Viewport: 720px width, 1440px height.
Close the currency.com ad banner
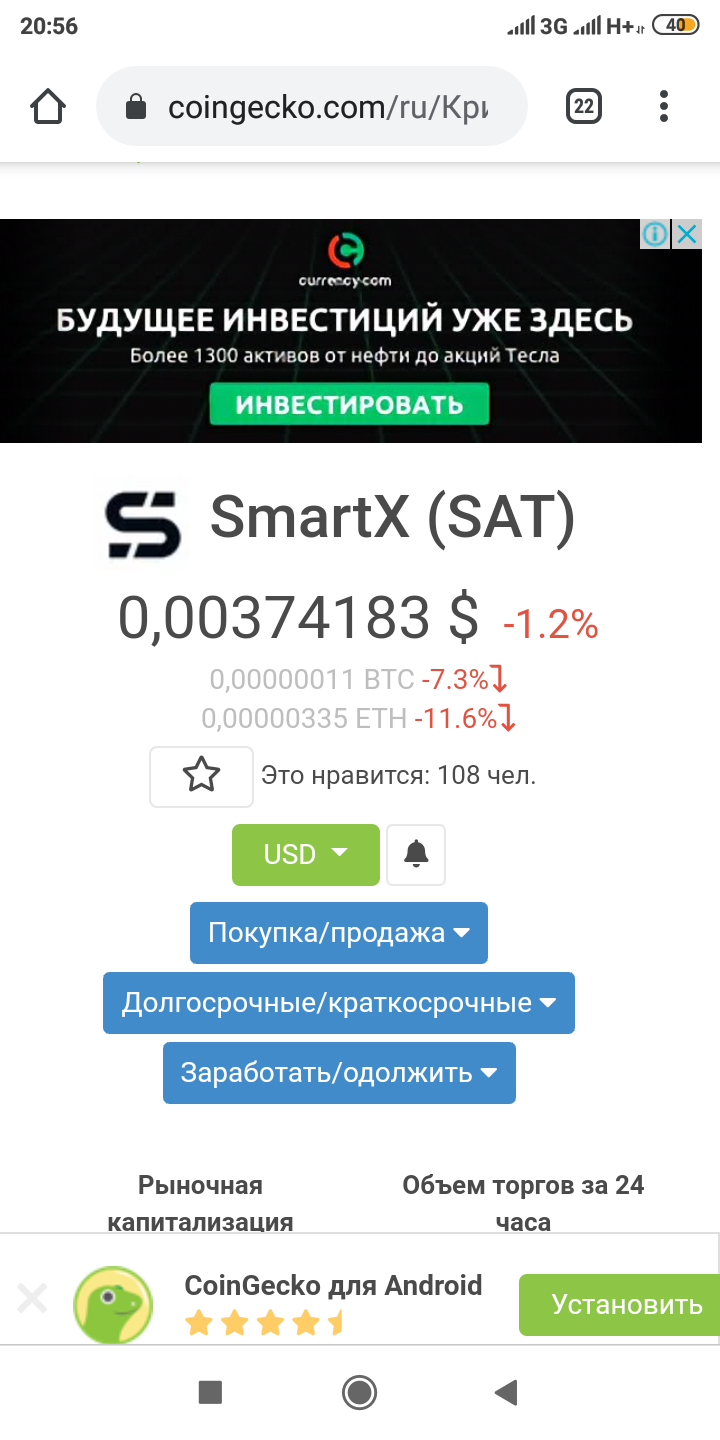687,234
